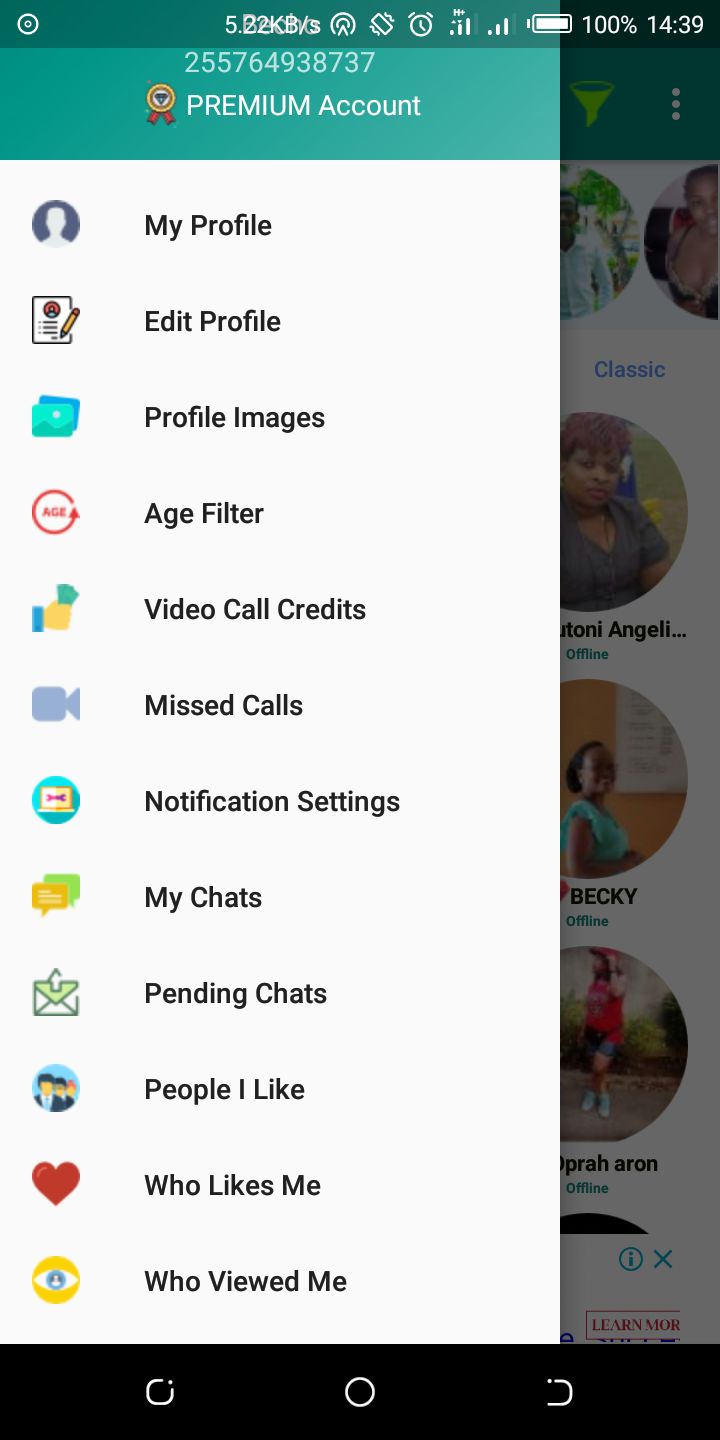Open Oprah aron's profile picture
This screenshot has height=1440, width=720.
pos(624,1046)
